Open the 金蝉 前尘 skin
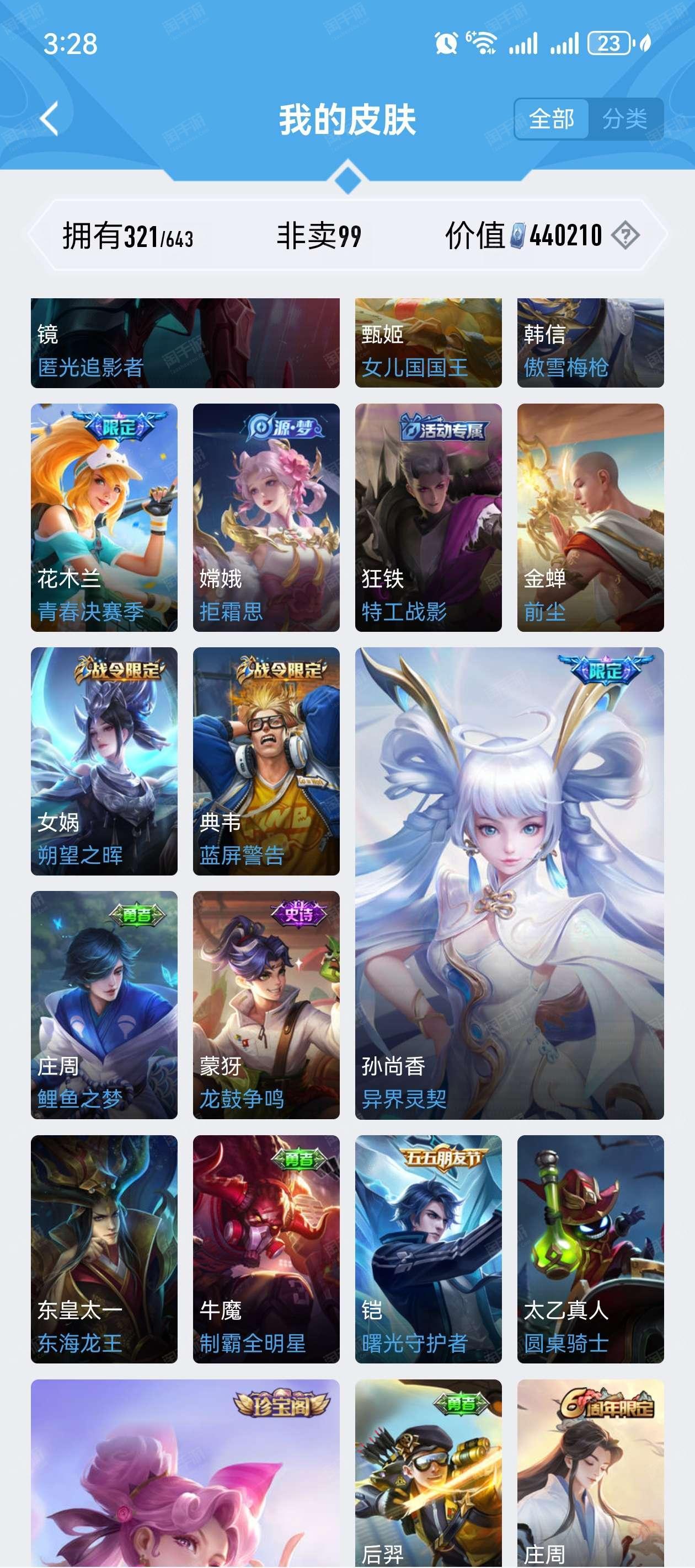This screenshot has height=1568, width=695. tap(590, 517)
